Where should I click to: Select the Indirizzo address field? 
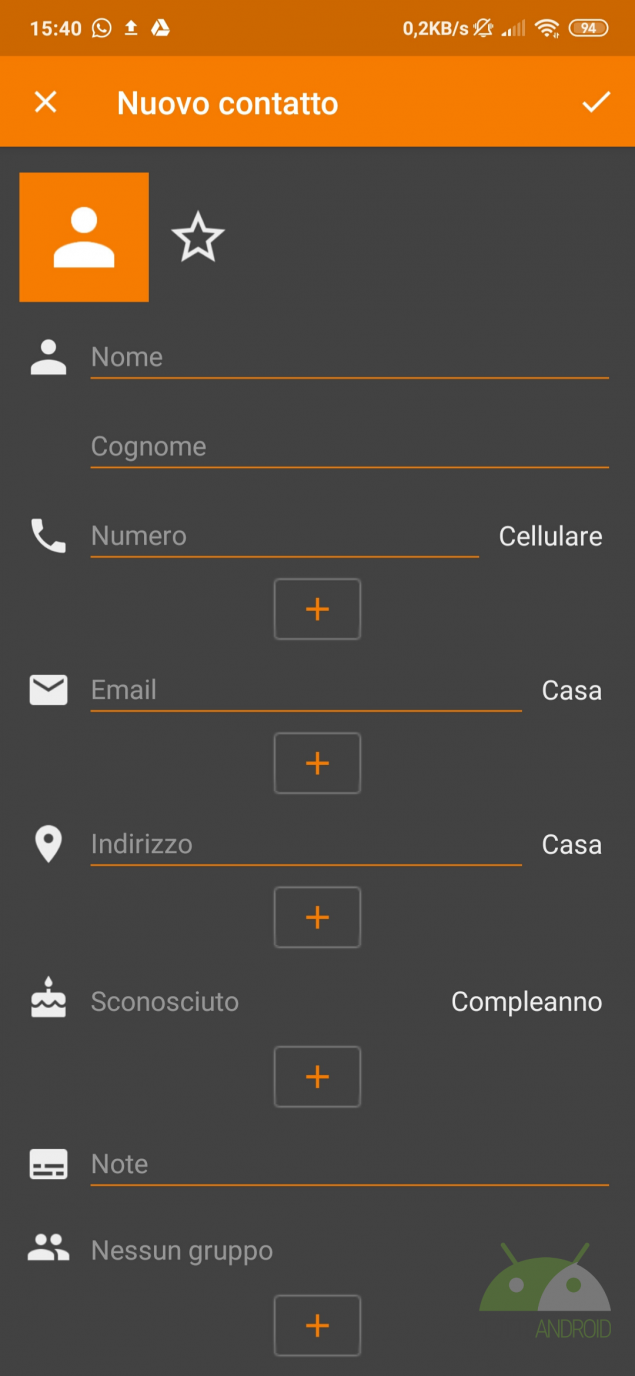tap(305, 844)
